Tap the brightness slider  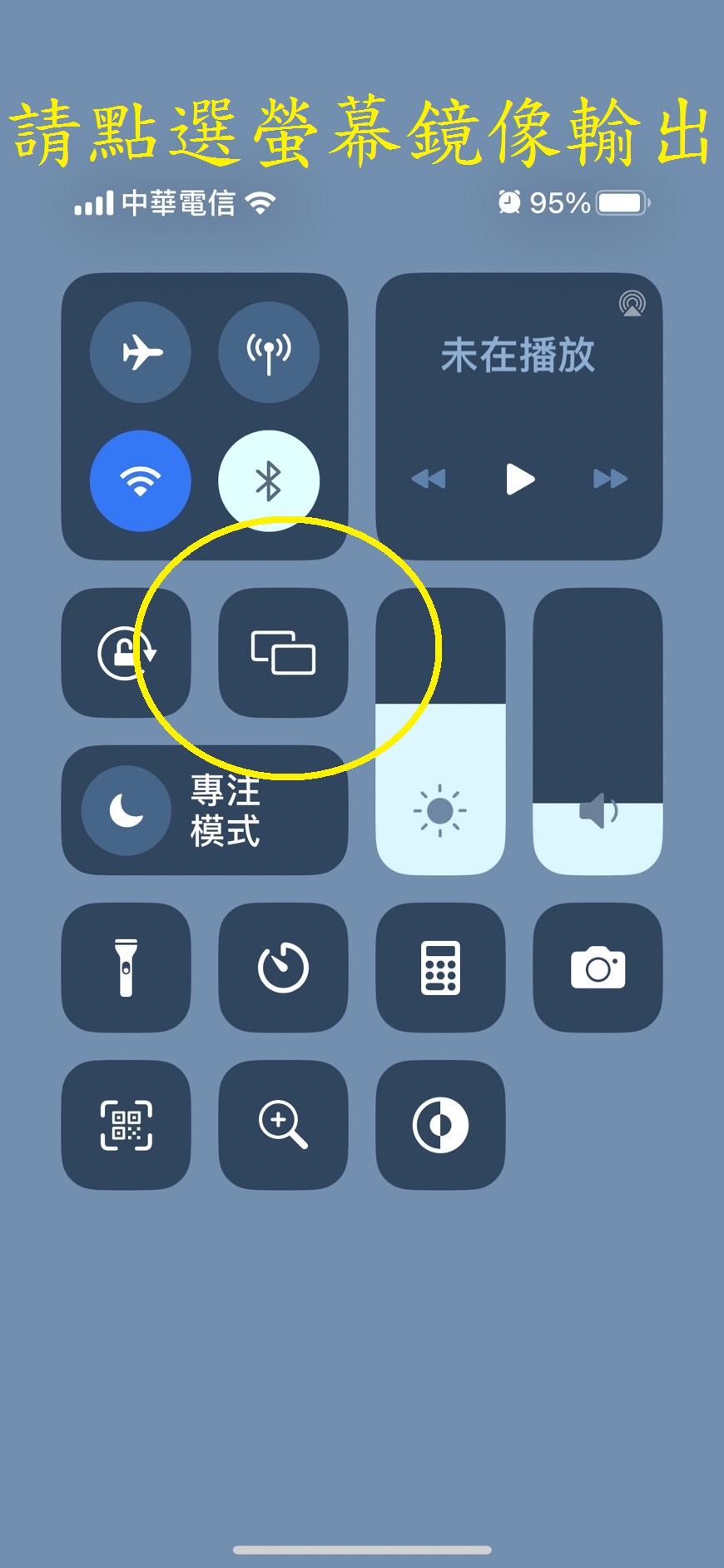coord(440,731)
